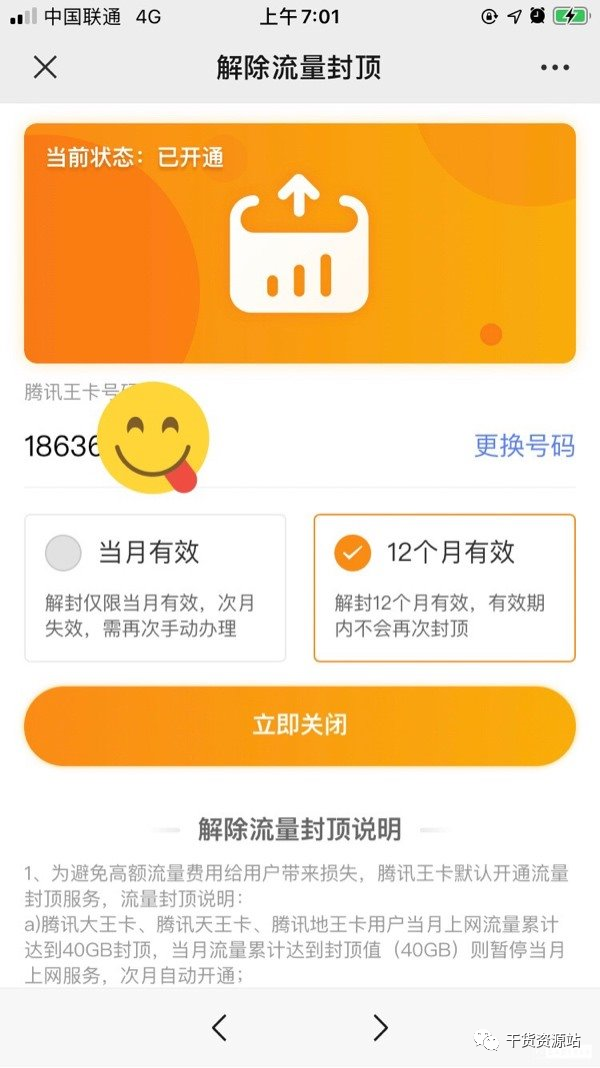600x1068 pixels.
Task: Tap 更换号码 to change number
Action: tap(524, 445)
